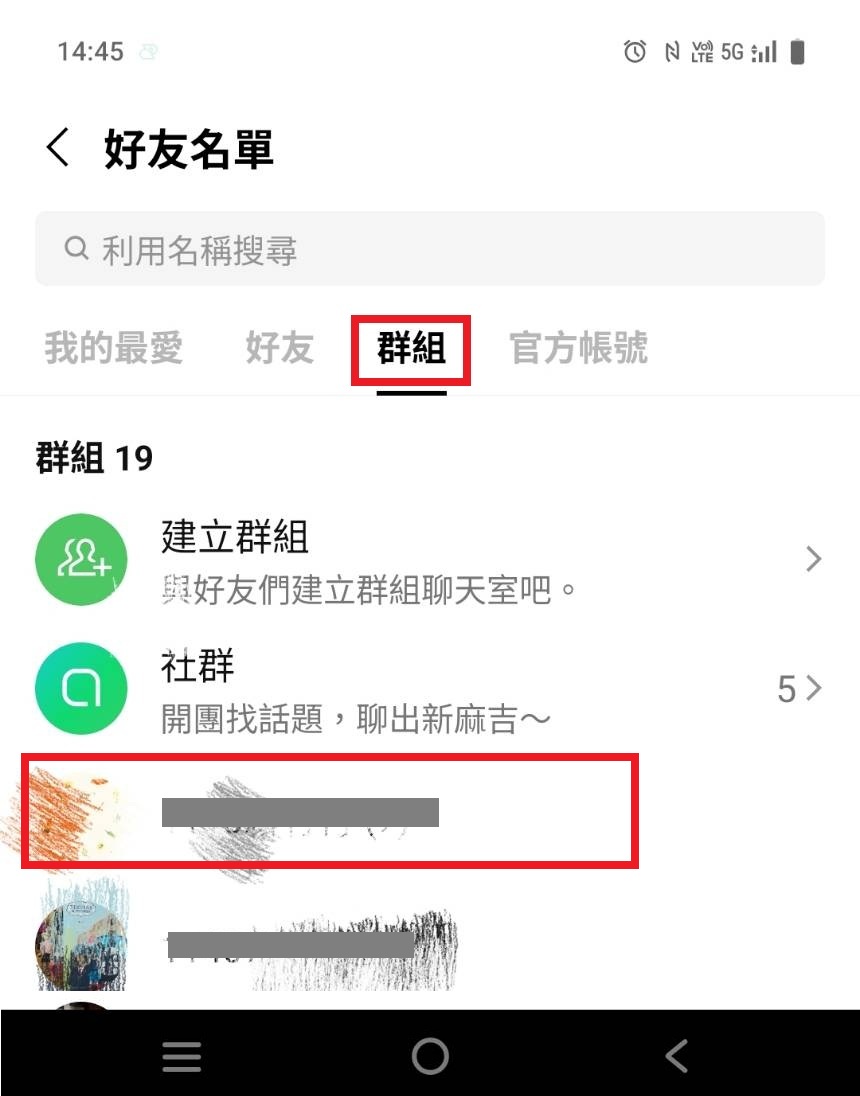Switch to the 我的最愛 tab

pyautogui.click(x=113, y=348)
